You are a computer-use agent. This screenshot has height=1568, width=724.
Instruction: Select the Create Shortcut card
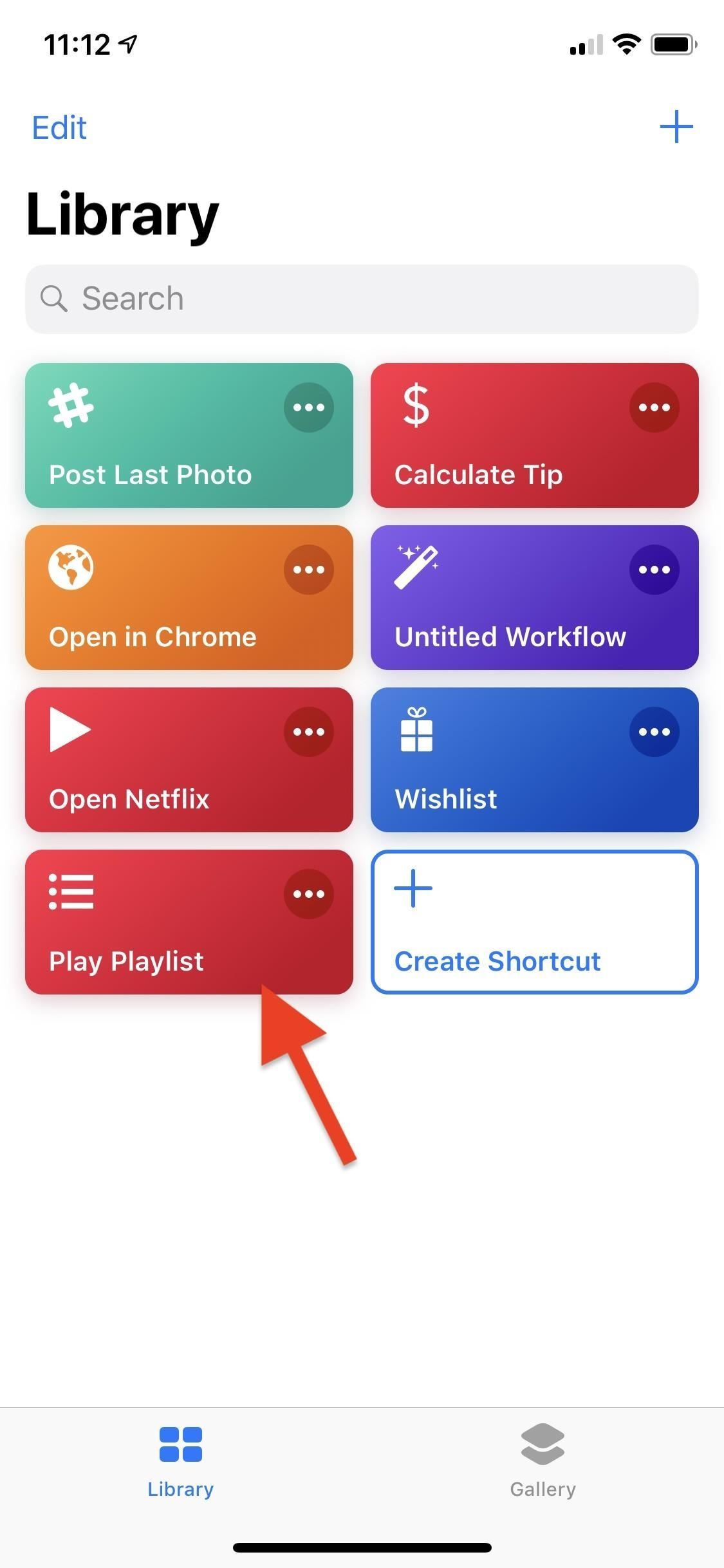coord(534,922)
